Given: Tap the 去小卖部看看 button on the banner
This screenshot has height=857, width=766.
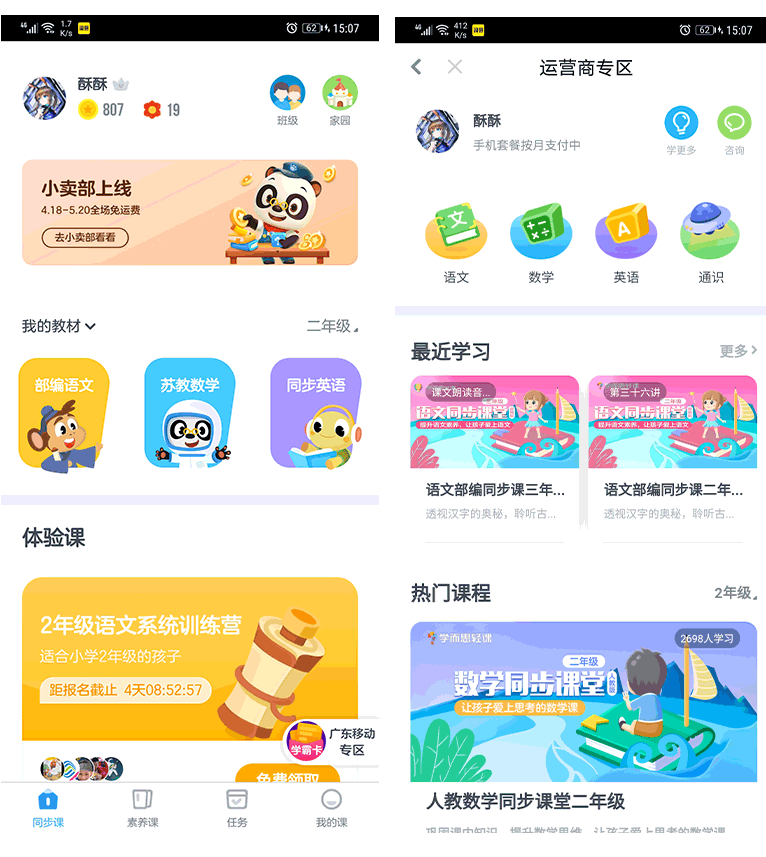Looking at the screenshot, I should [x=84, y=238].
